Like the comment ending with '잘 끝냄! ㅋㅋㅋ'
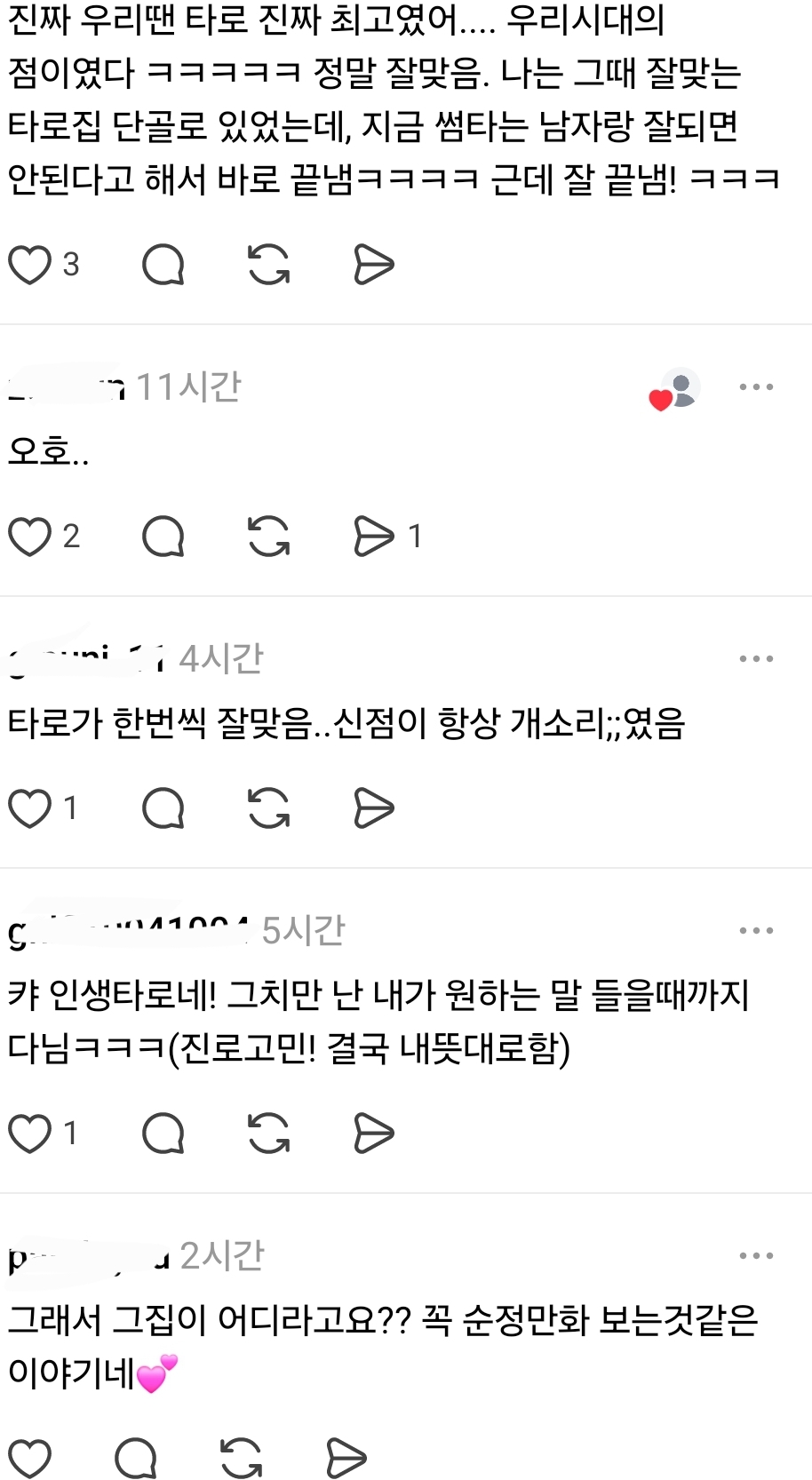Screen dimensions: 812x1480 [x=30, y=265]
